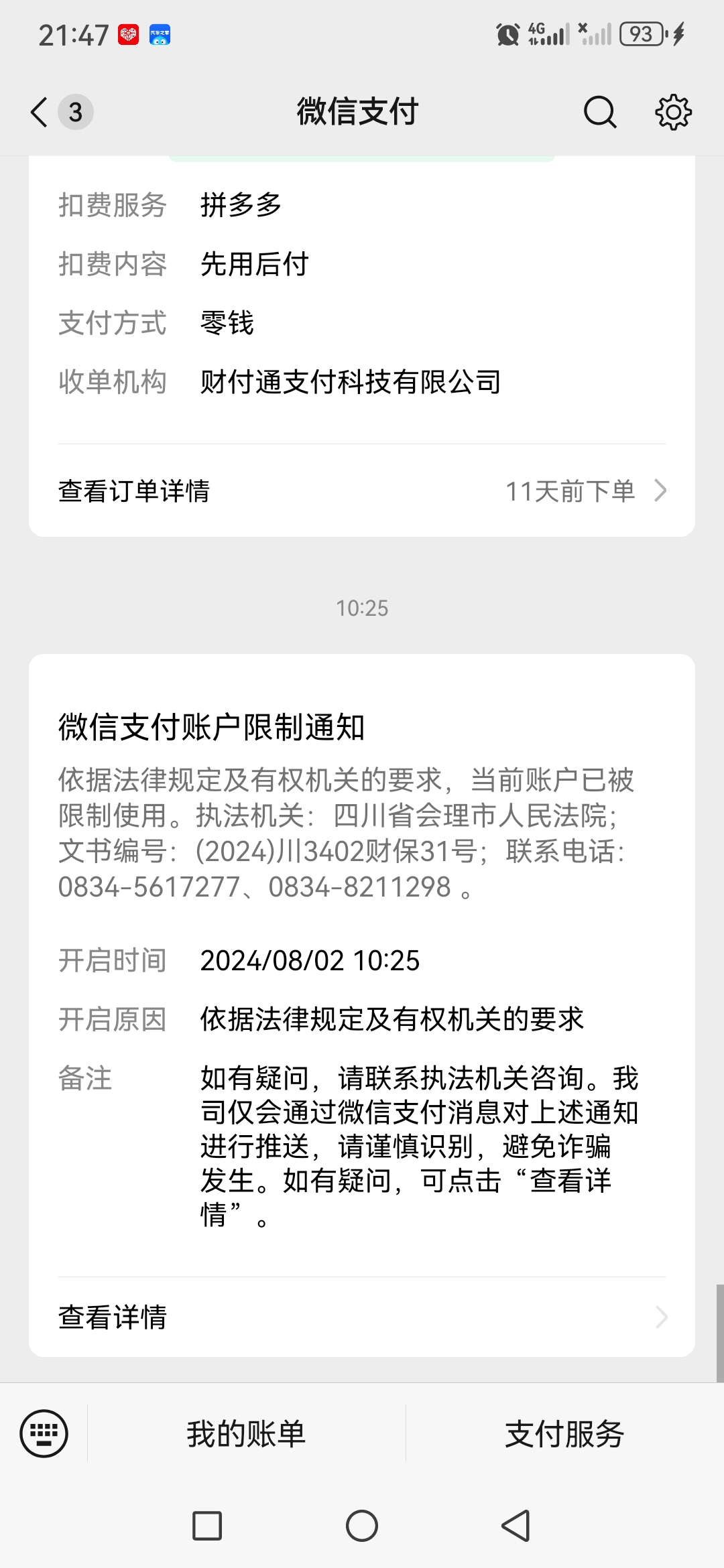Tap the system home button
Viewport: 724px width, 1568px height.
click(362, 1526)
